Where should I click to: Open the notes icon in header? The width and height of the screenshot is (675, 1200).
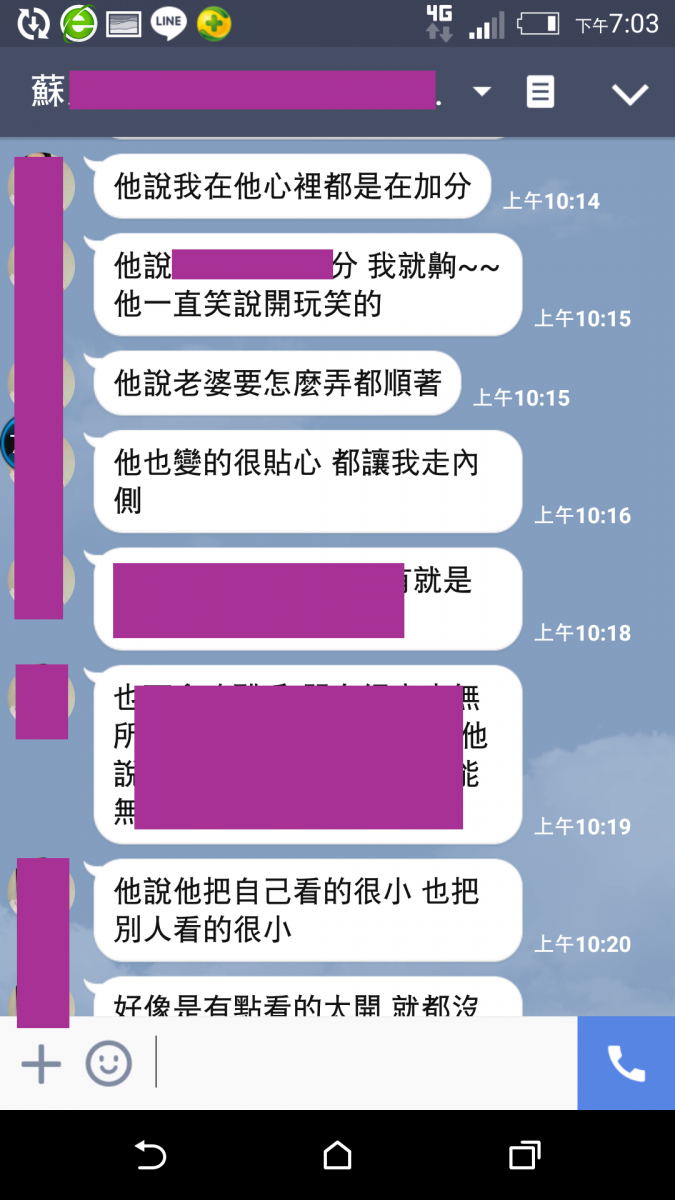pyautogui.click(x=540, y=92)
